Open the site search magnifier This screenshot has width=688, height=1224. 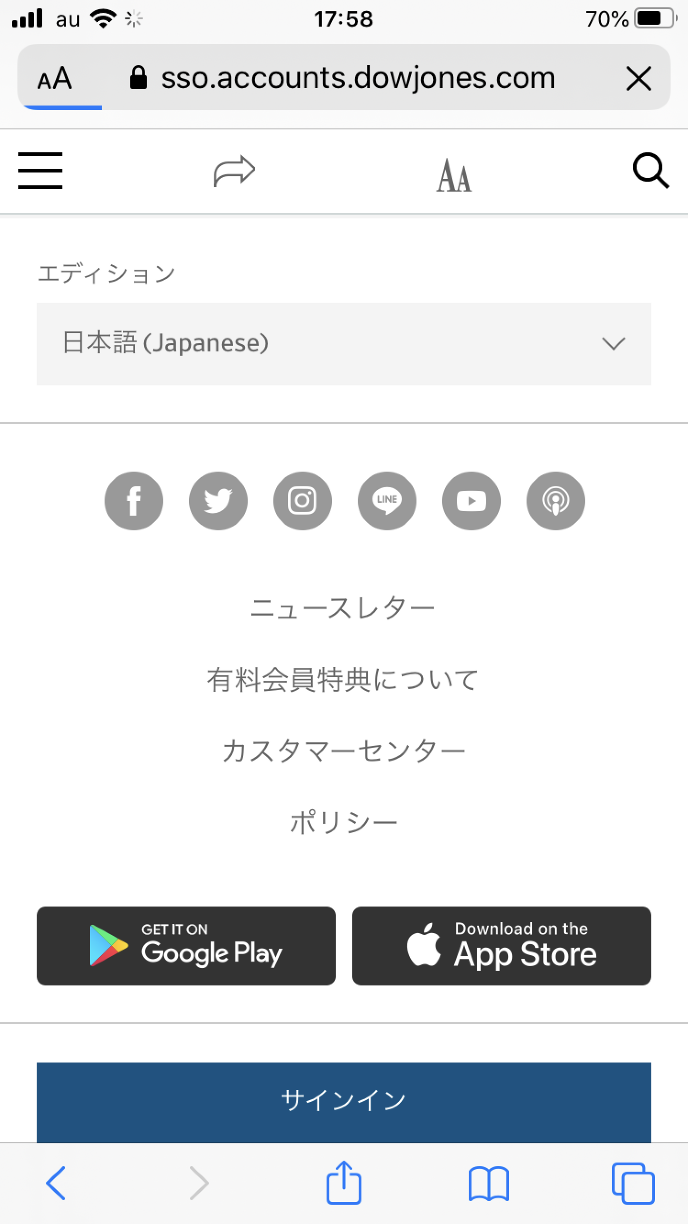coord(650,171)
